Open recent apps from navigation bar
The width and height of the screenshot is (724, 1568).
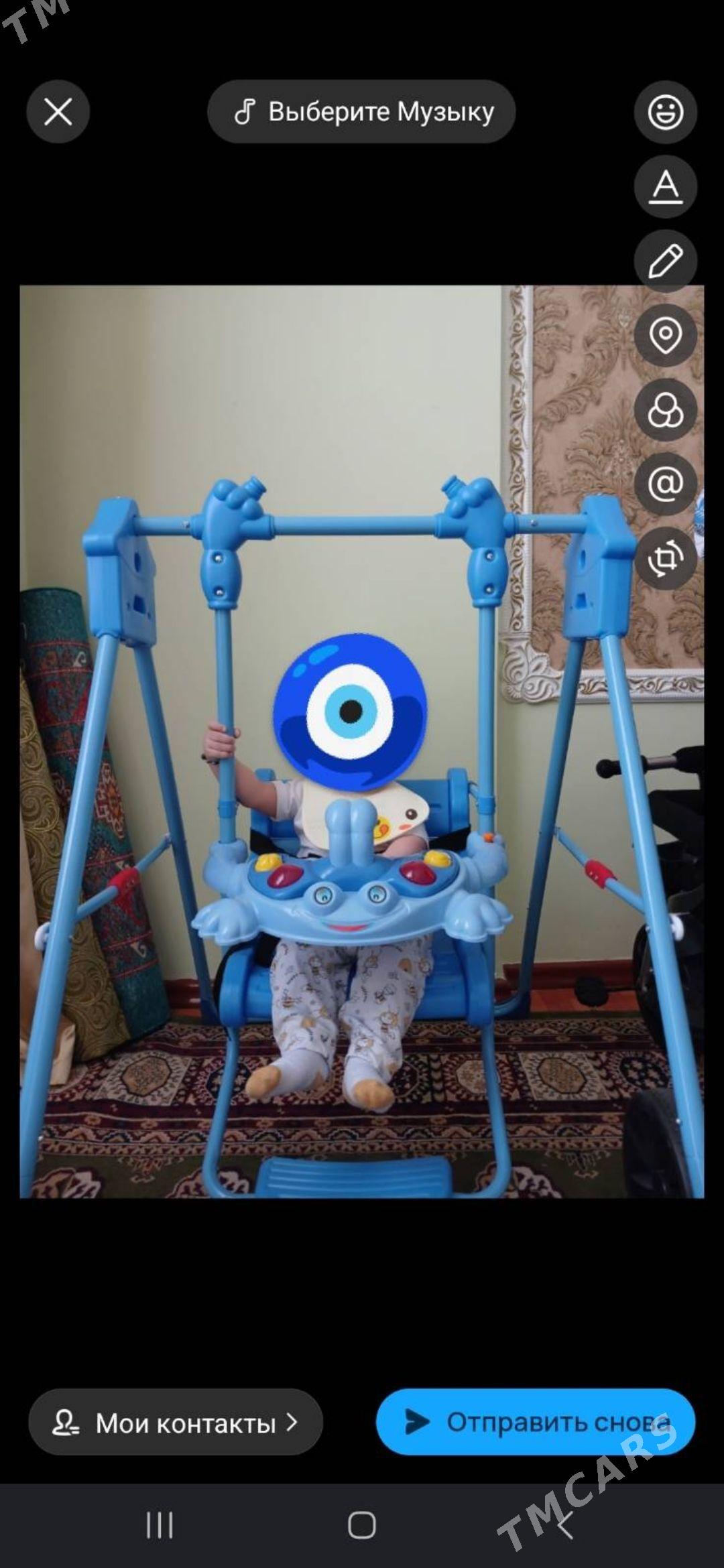[160, 1526]
